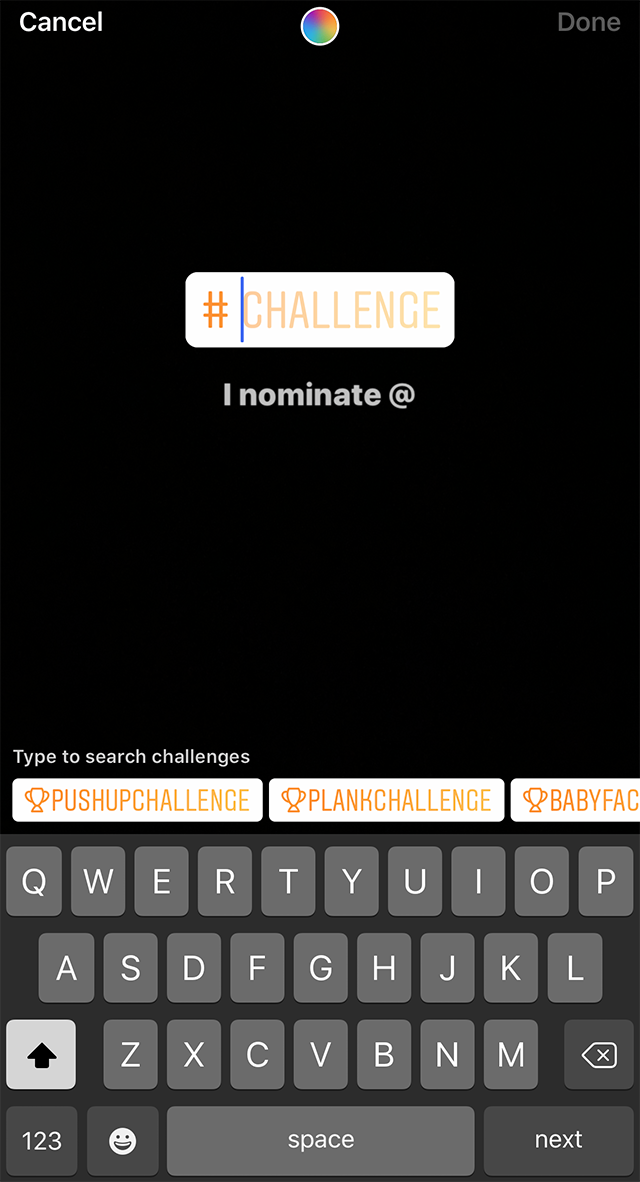The height and width of the screenshot is (1182, 640).
Task: Tap Done to finish the sticker
Action: (588, 22)
